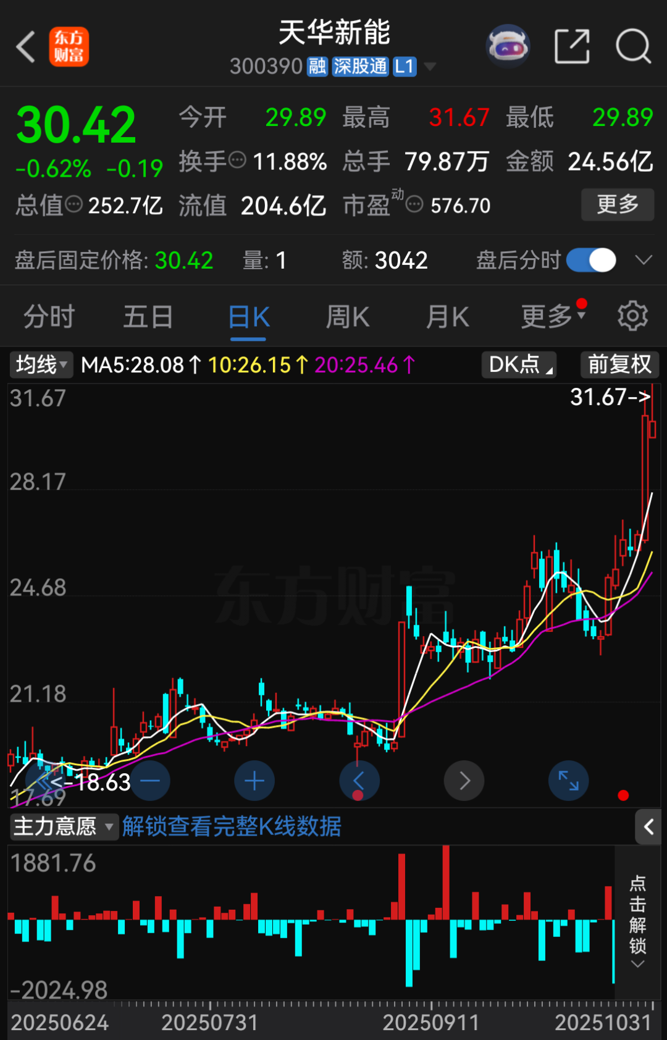The width and height of the screenshot is (667, 1040).
Task: Switch to the 五日 tab
Action: [148, 317]
